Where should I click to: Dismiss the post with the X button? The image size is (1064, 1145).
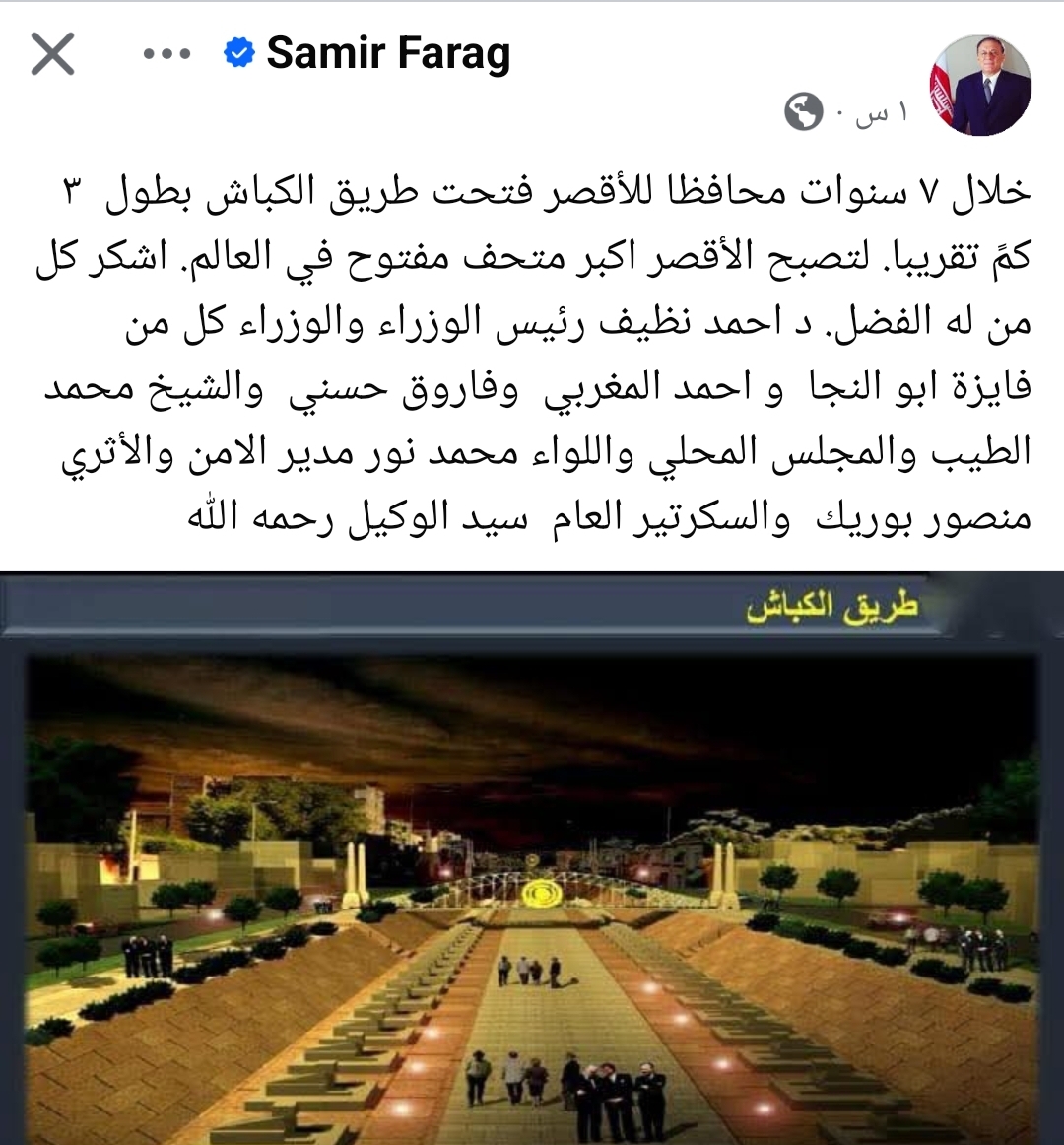(53, 53)
